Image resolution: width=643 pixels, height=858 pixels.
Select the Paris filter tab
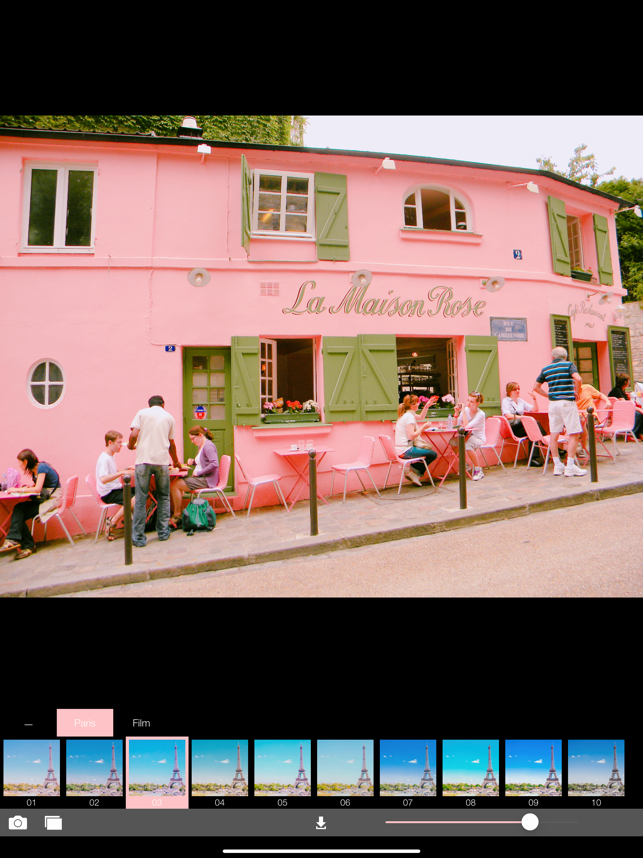point(85,723)
